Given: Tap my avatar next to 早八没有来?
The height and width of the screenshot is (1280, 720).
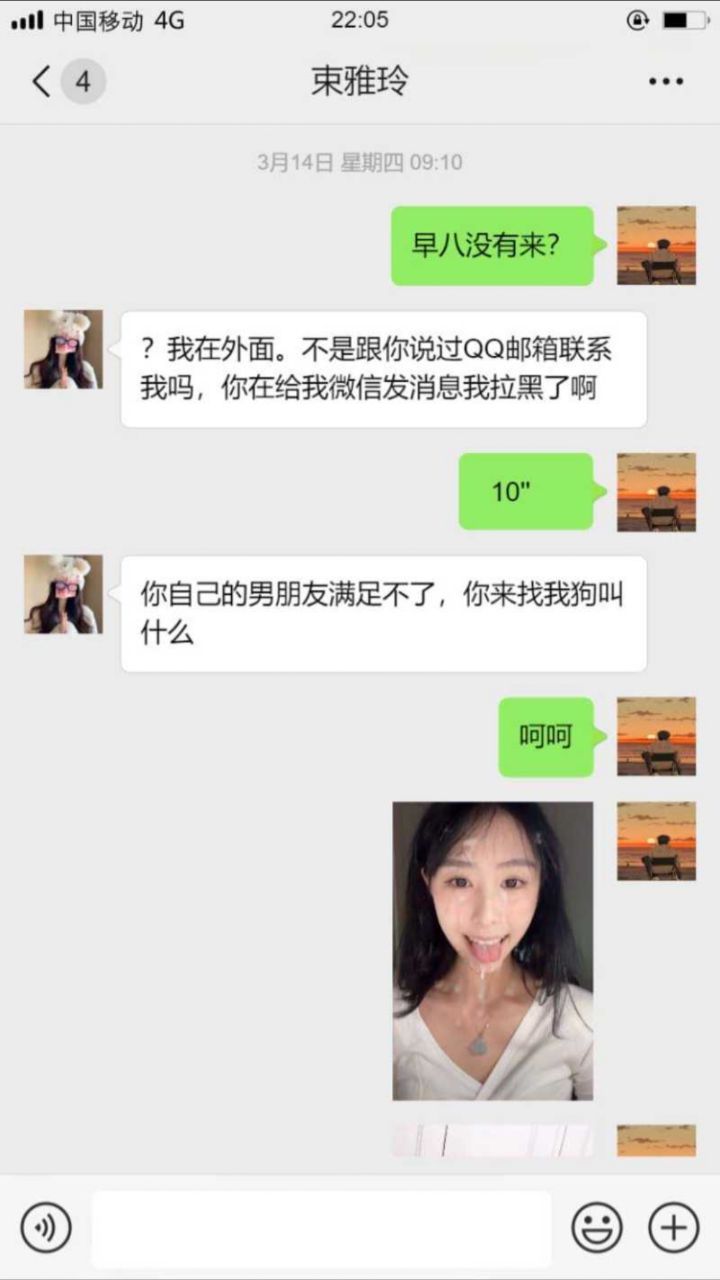Looking at the screenshot, I should coord(656,246).
